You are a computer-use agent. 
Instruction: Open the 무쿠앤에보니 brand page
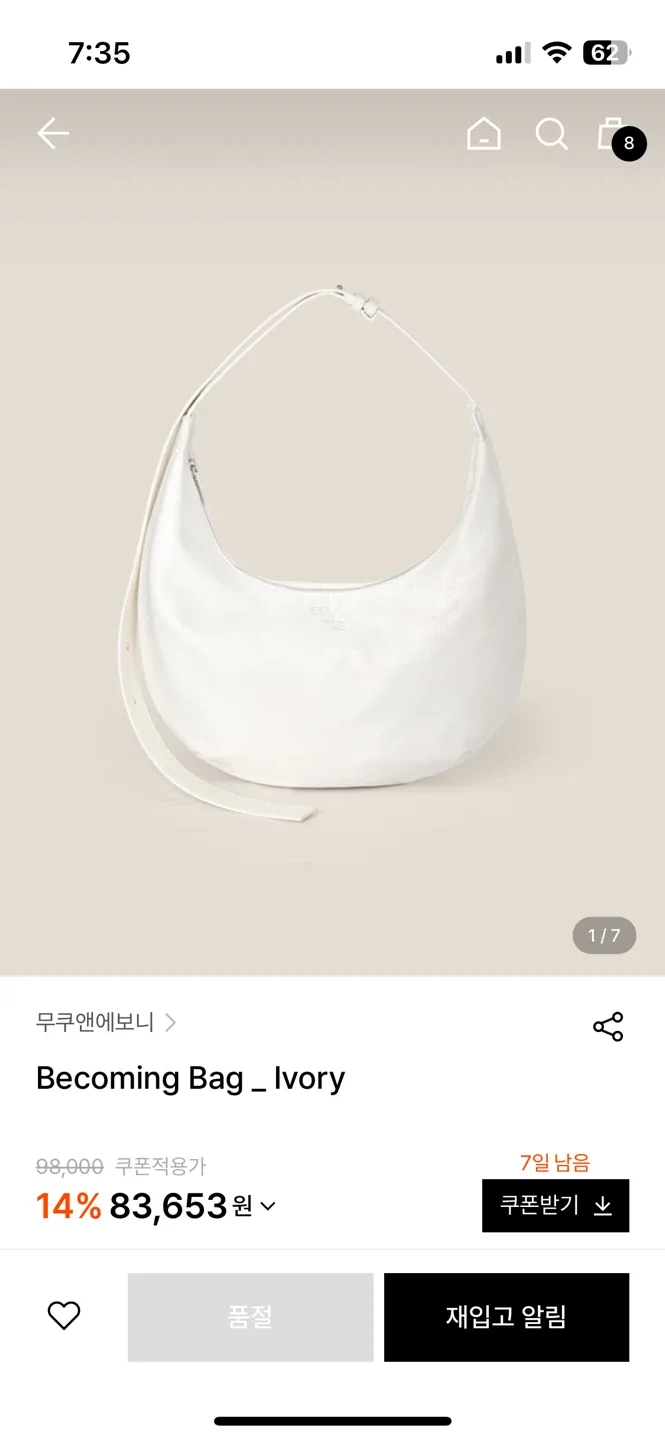tap(105, 1022)
